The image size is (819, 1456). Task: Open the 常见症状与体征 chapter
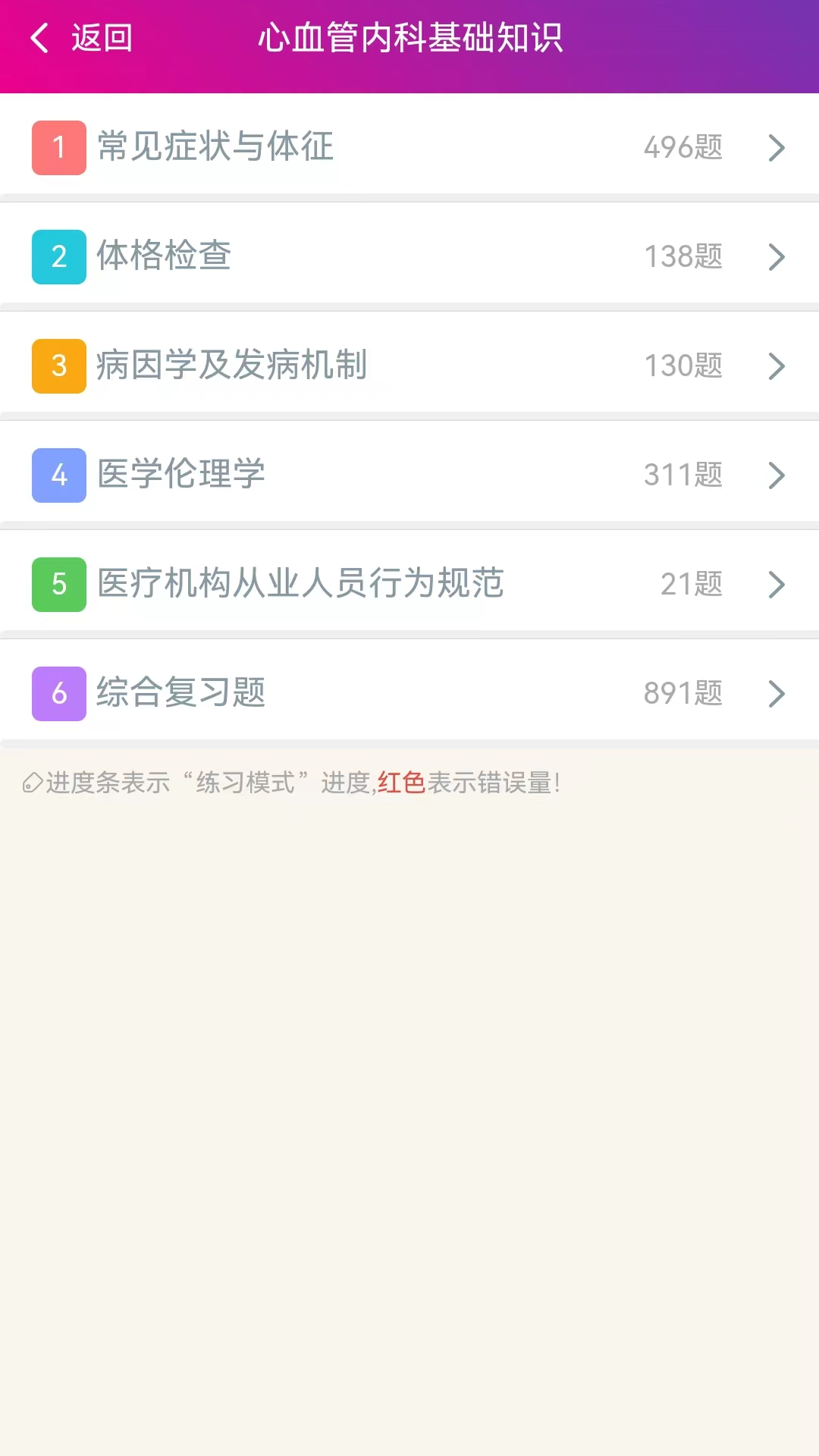(x=409, y=147)
